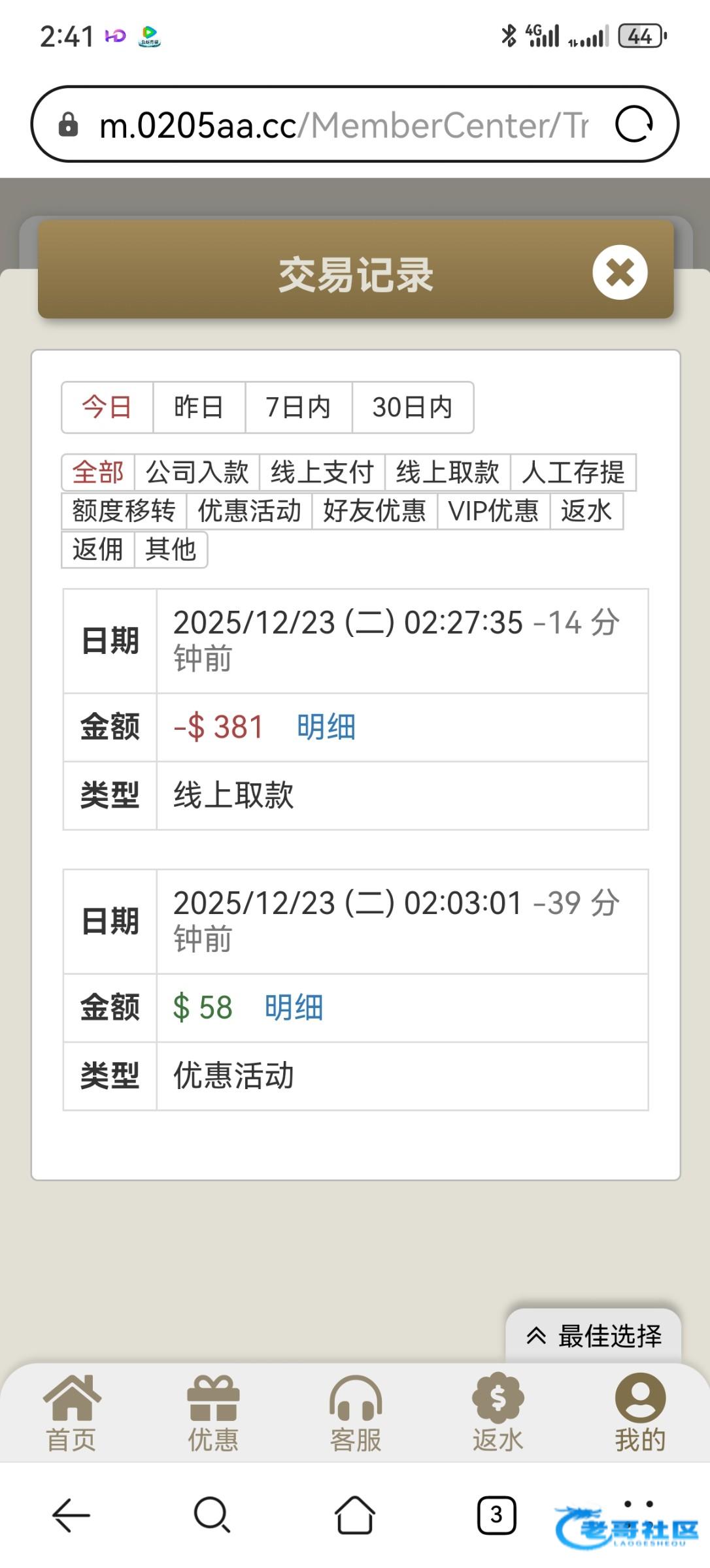710x1568 pixels.
Task: Show records from 30日内
Action: [x=412, y=407]
